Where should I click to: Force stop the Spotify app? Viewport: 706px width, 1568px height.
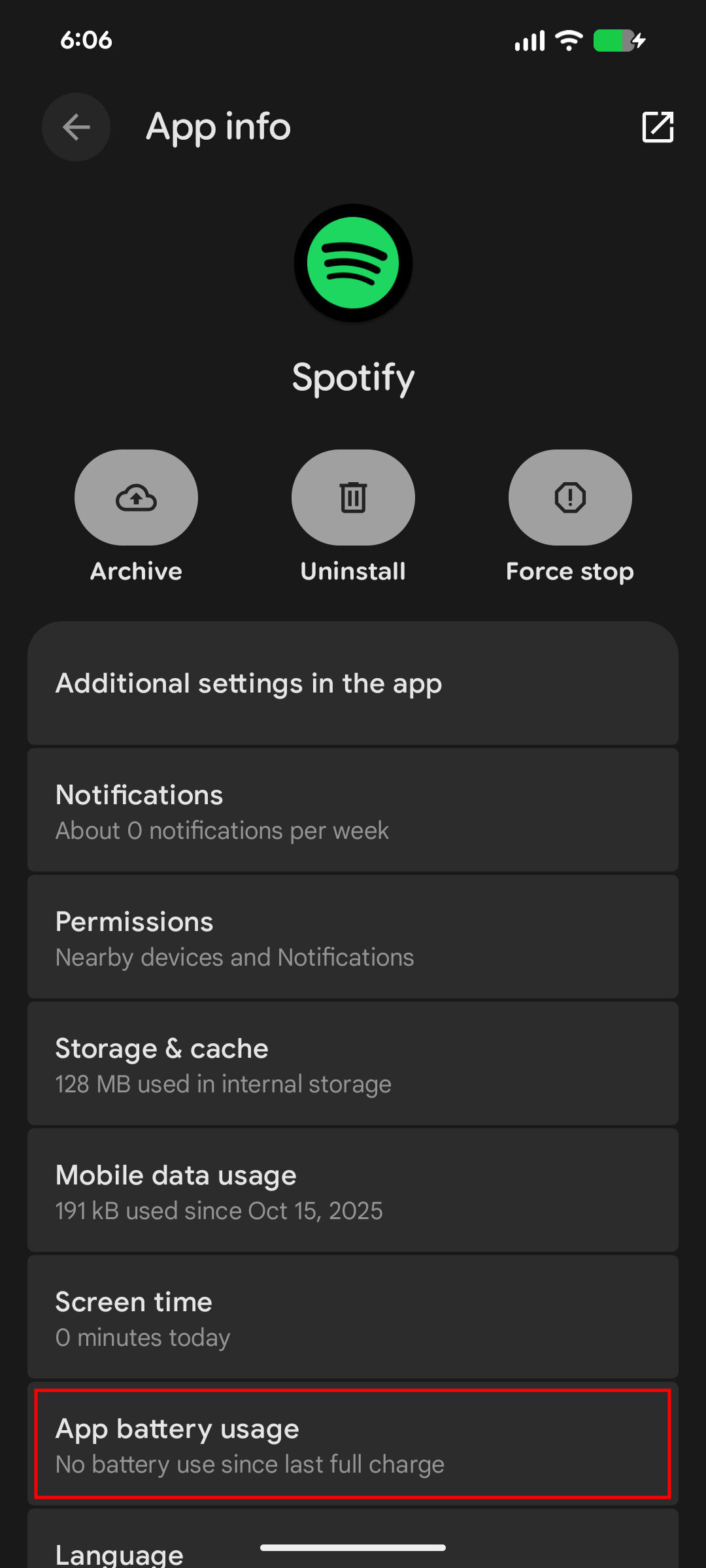click(x=569, y=516)
